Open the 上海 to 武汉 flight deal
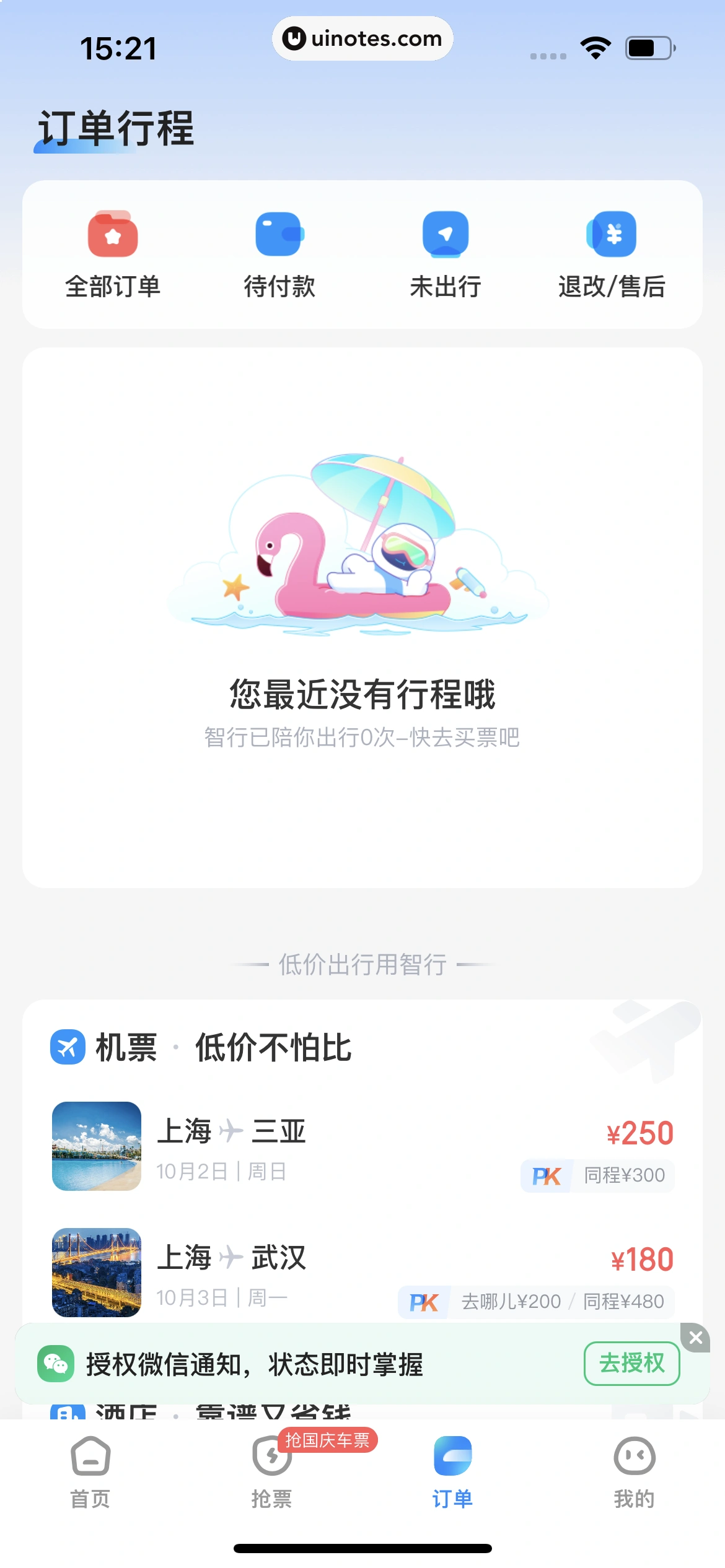The image size is (725, 1568). coord(362,1272)
